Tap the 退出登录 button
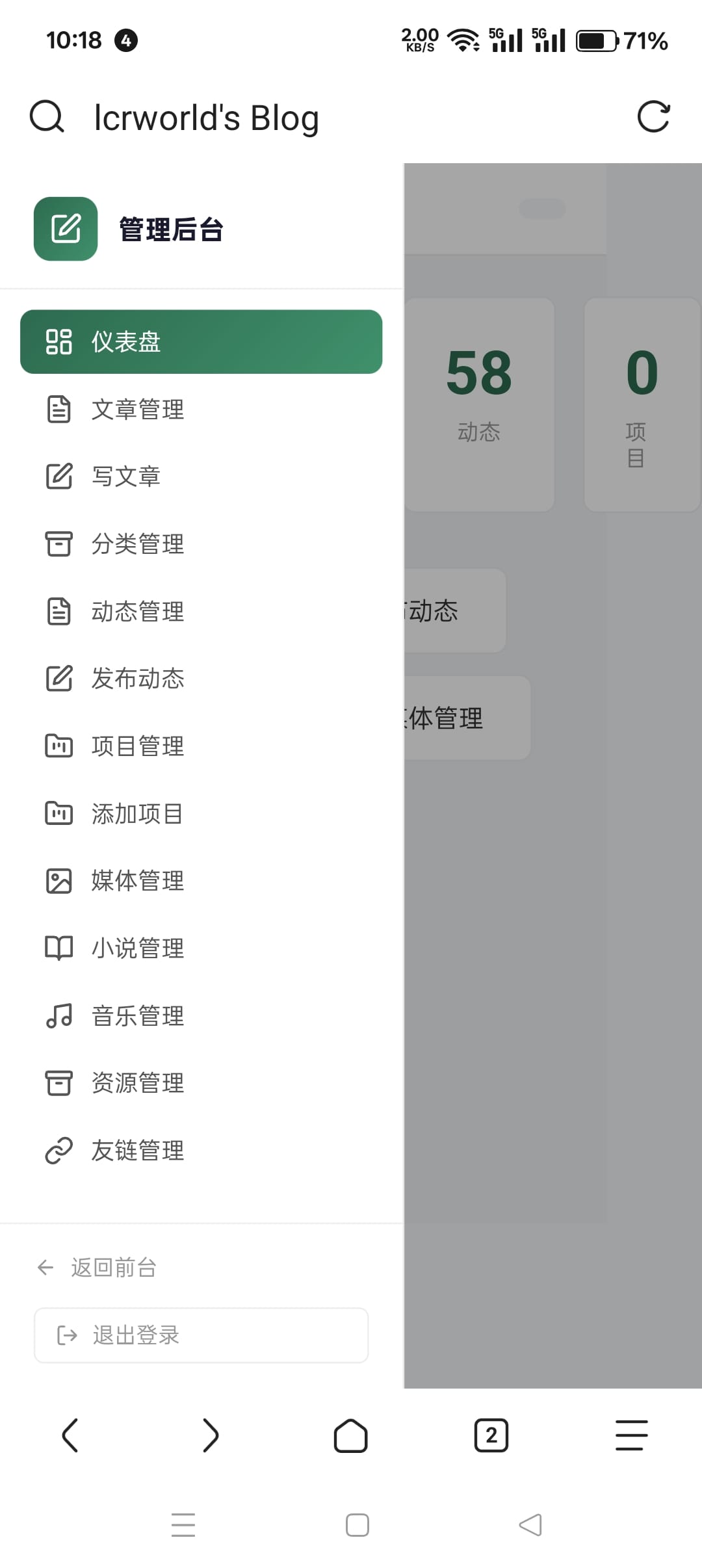 coord(201,1335)
